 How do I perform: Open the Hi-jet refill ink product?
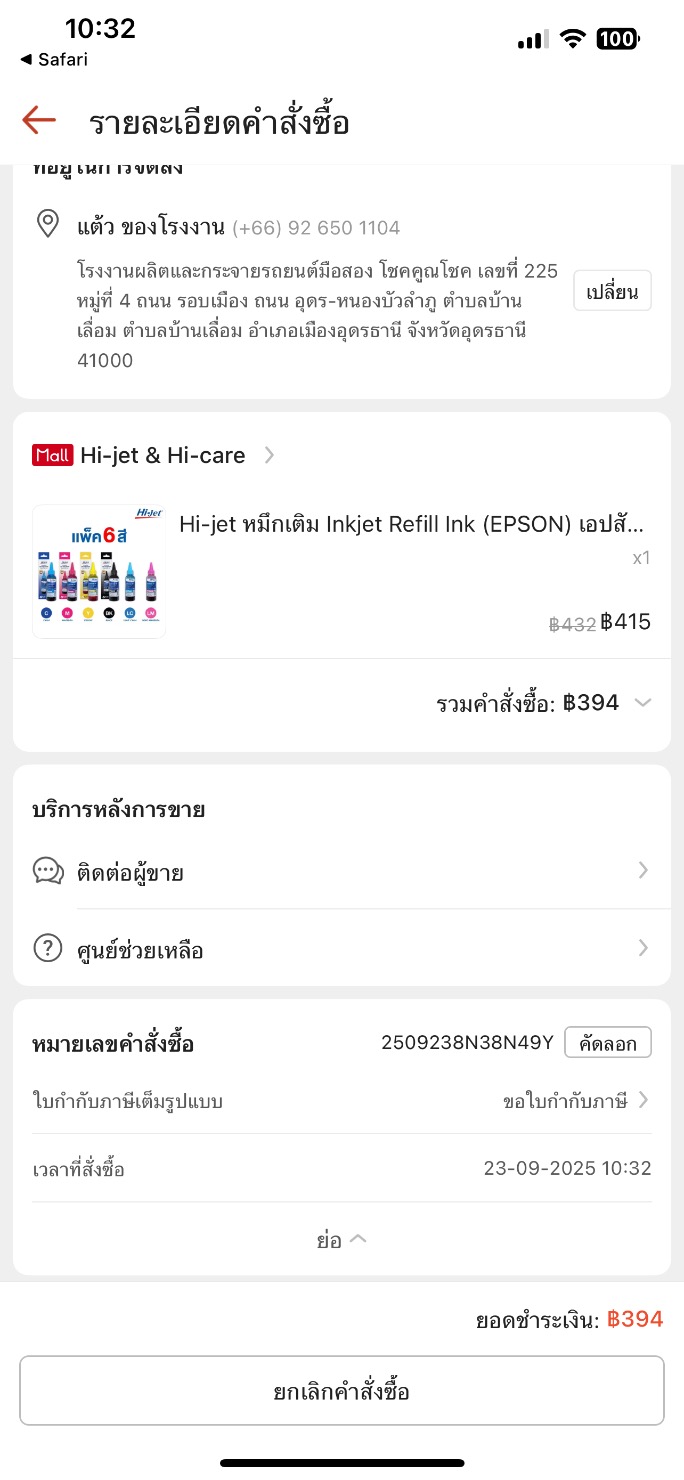[x=410, y=525]
